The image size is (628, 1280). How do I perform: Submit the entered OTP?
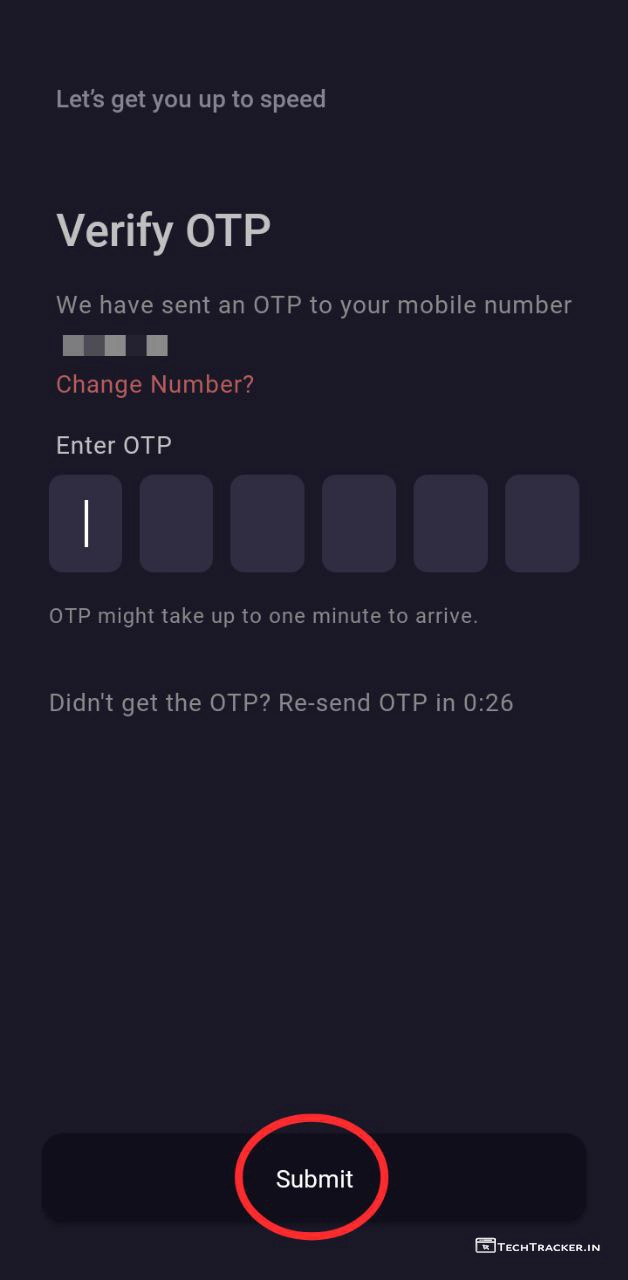[314, 1178]
